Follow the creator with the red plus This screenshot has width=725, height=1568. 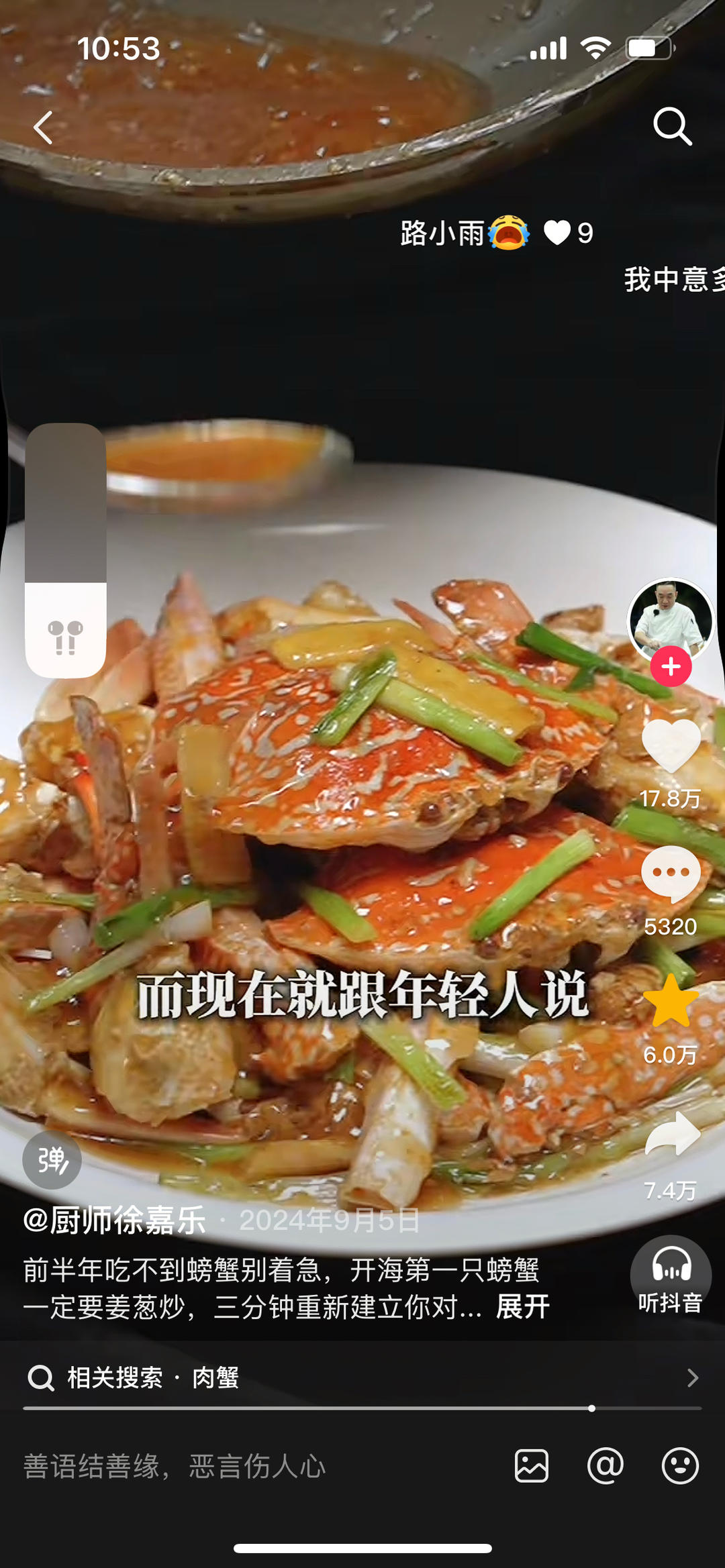[671, 666]
